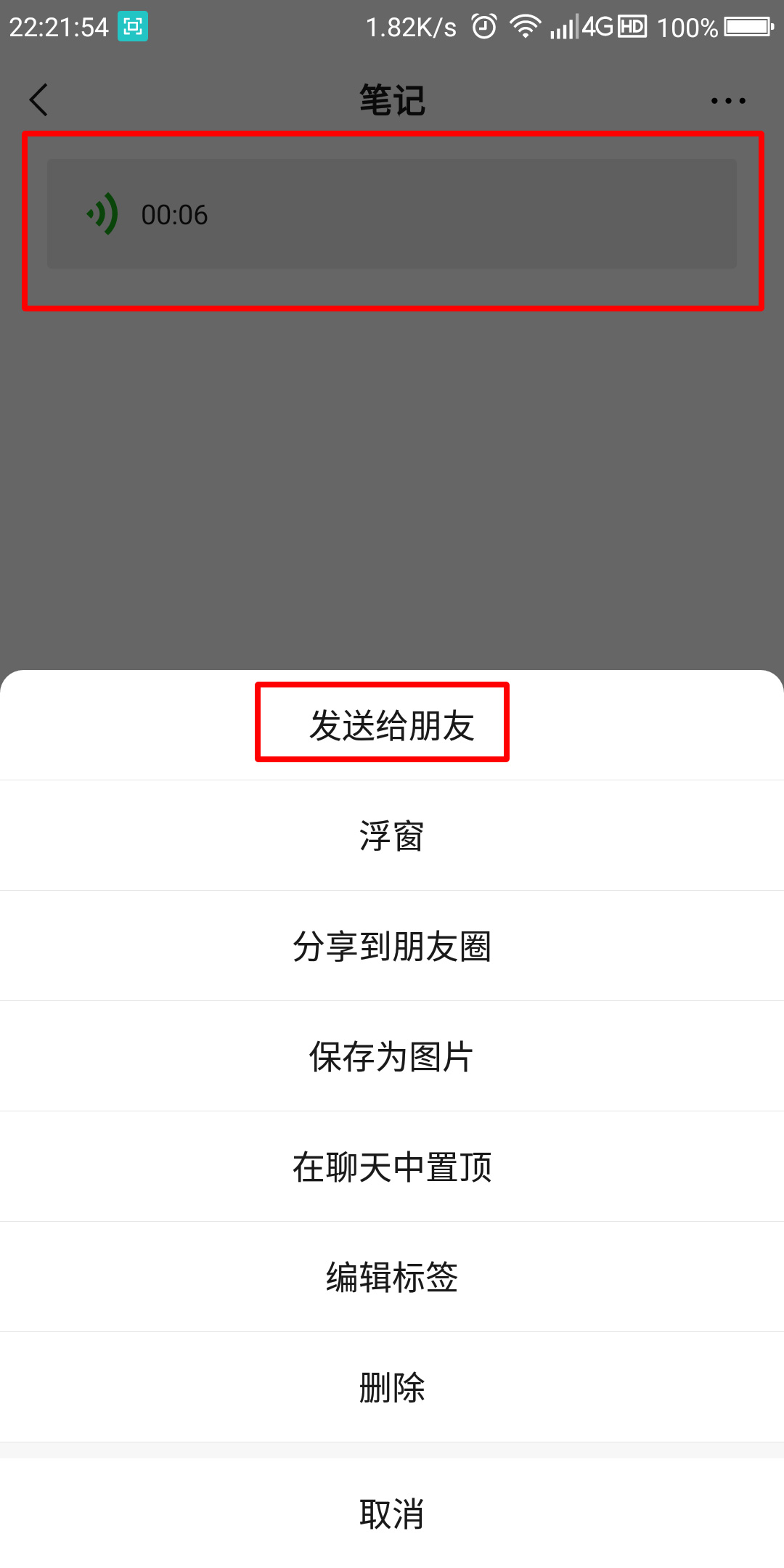Share note via 分享到朋友圈
The image size is (784, 1568).
coord(392,946)
